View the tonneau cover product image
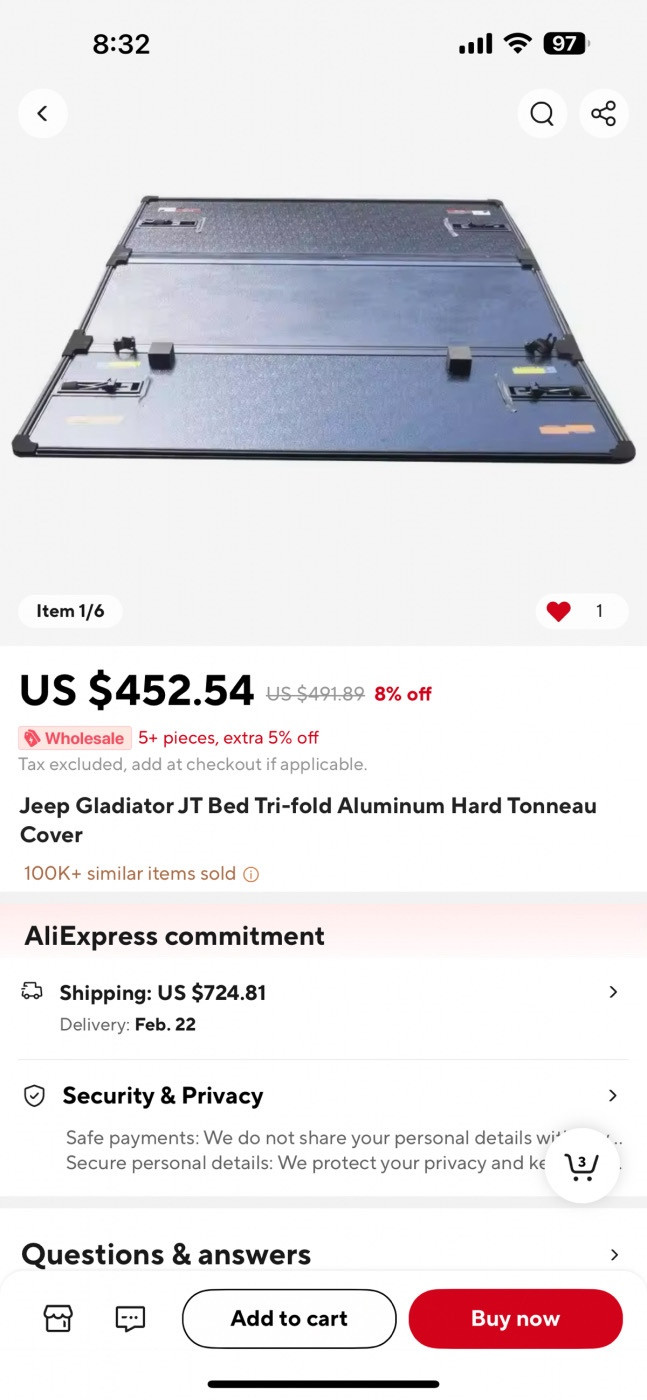The width and height of the screenshot is (647, 1400). click(323, 330)
